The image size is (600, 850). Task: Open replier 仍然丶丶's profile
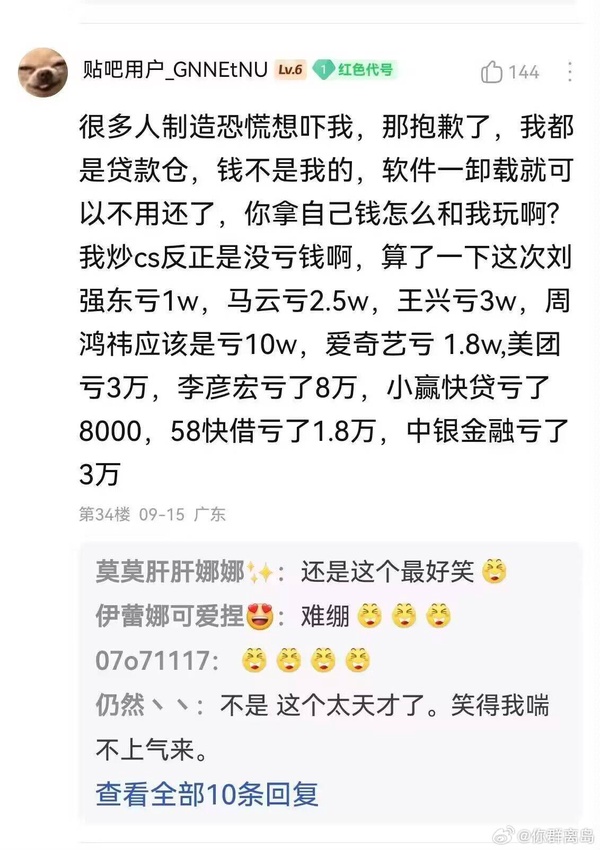140,706
